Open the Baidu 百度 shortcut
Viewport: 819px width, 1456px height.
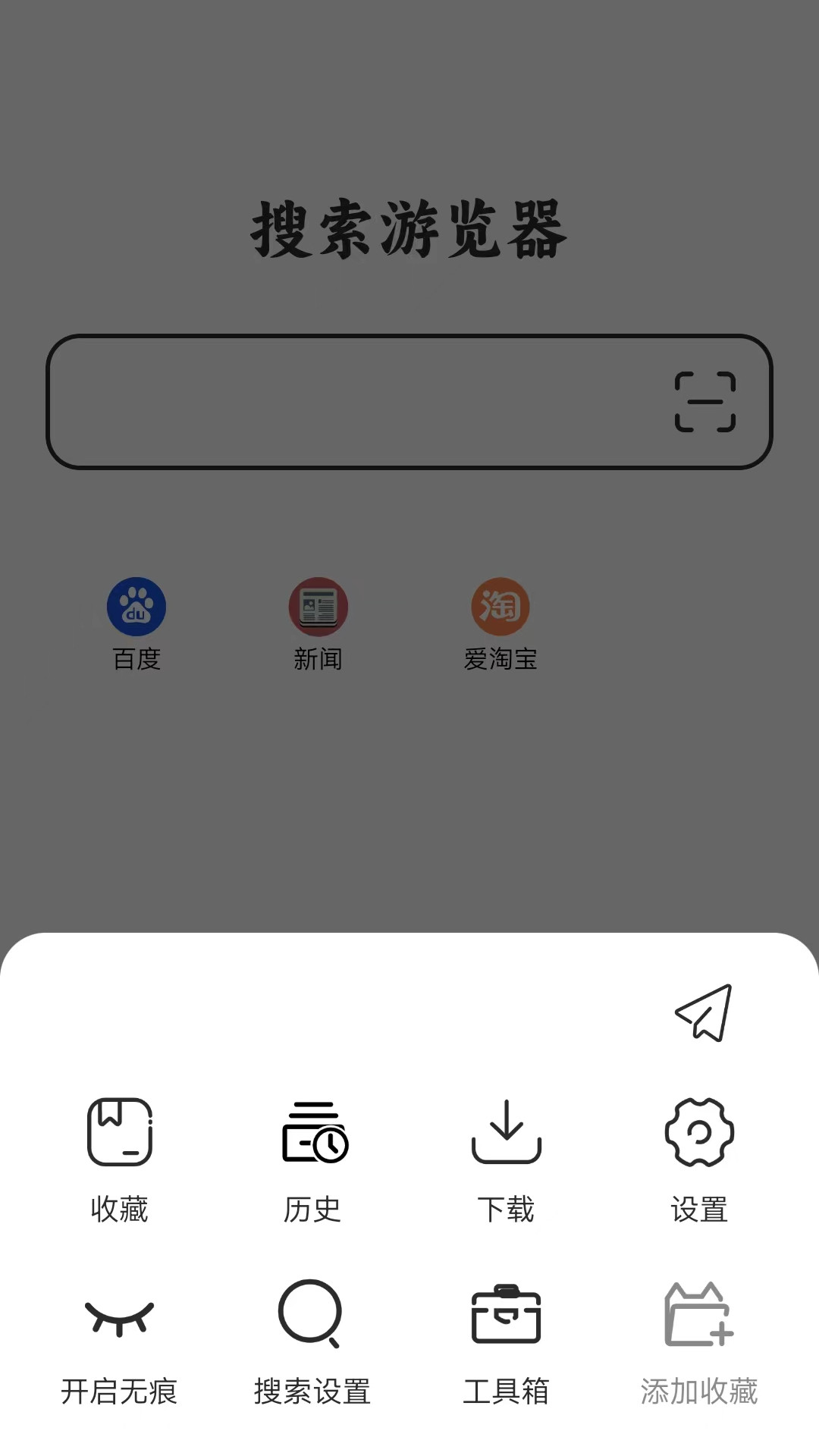point(137,622)
